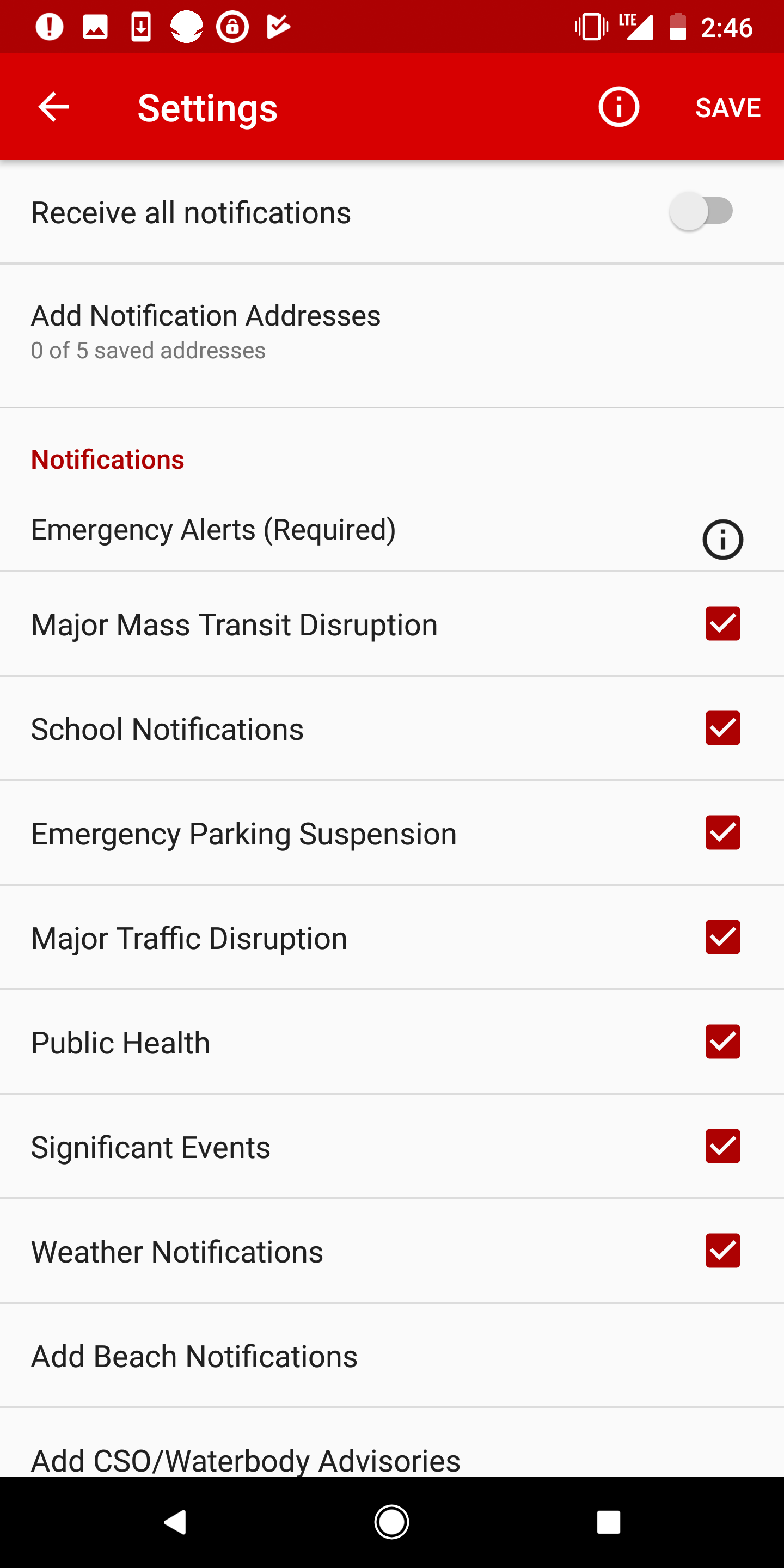Screen dimensions: 784x1568
Task: Uncheck School Notifications
Action: point(722,728)
